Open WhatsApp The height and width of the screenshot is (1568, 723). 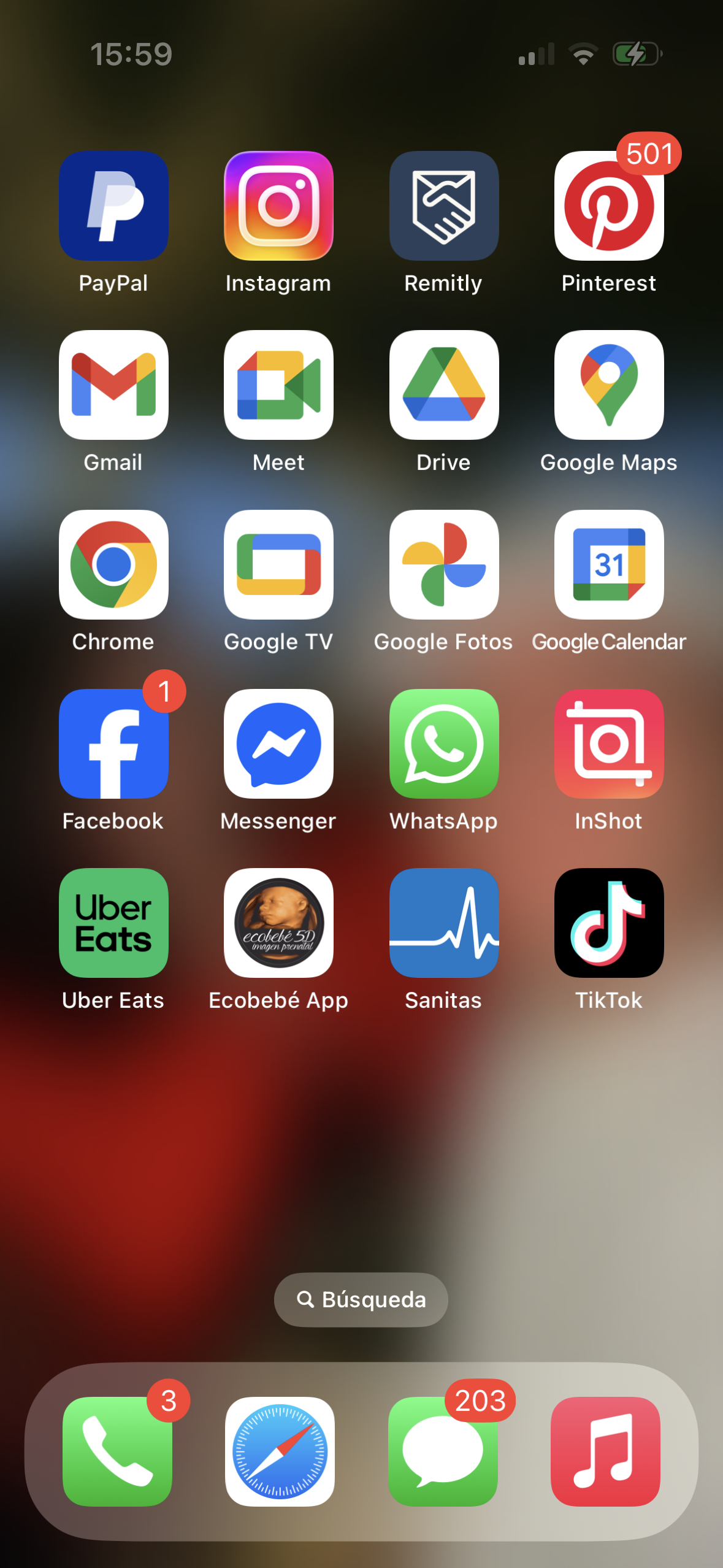[443, 744]
